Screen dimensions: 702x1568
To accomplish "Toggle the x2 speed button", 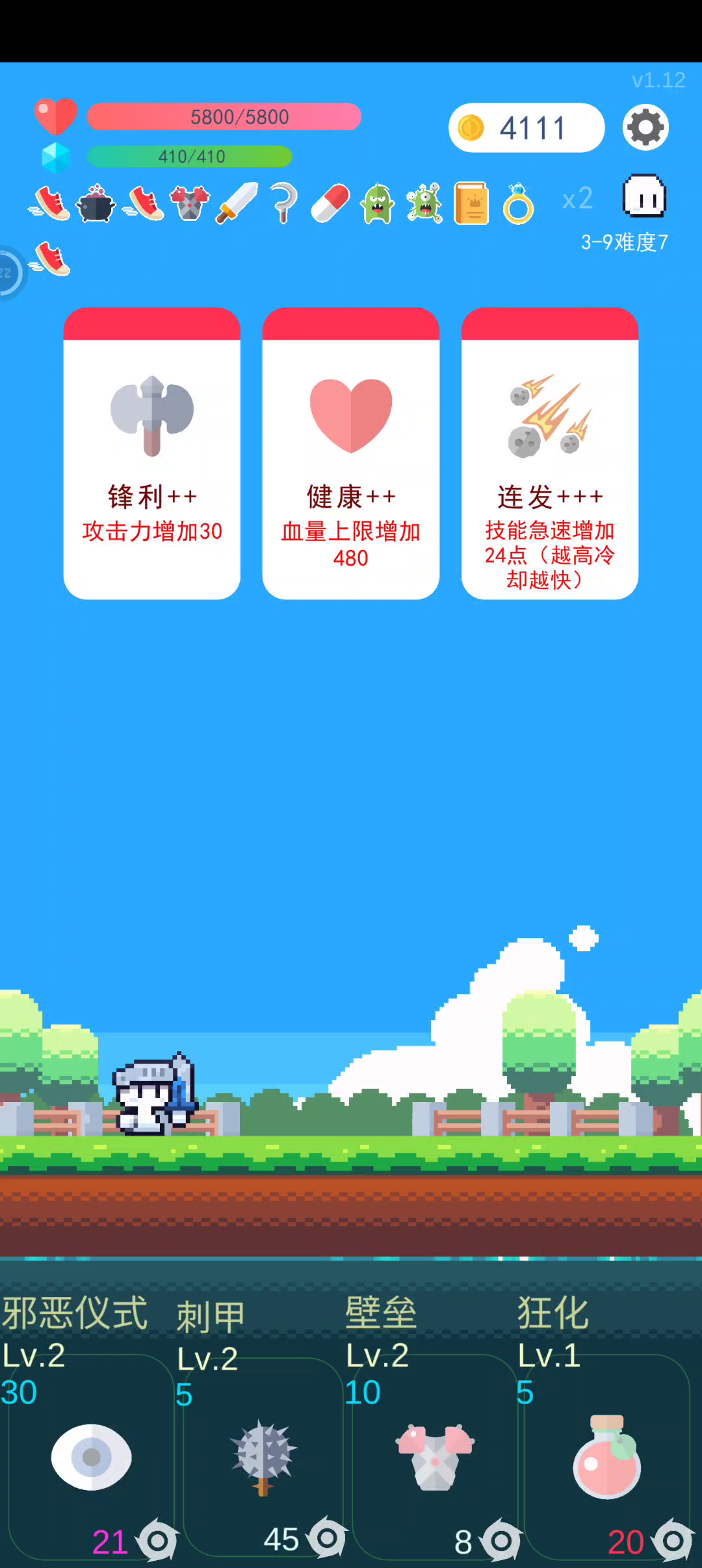I will click(x=577, y=198).
